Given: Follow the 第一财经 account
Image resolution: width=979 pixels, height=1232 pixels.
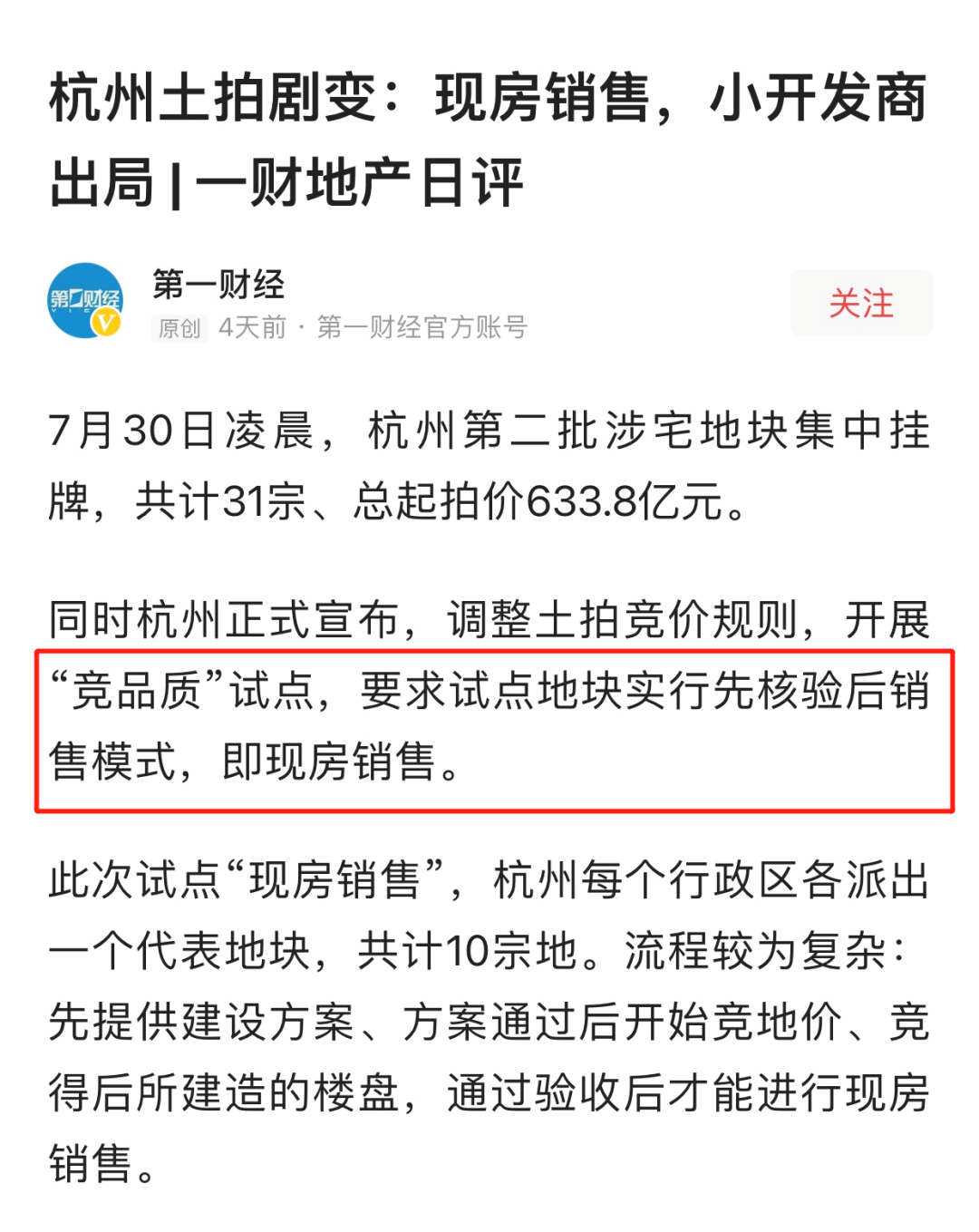Looking at the screenshot, I should 860,303.
